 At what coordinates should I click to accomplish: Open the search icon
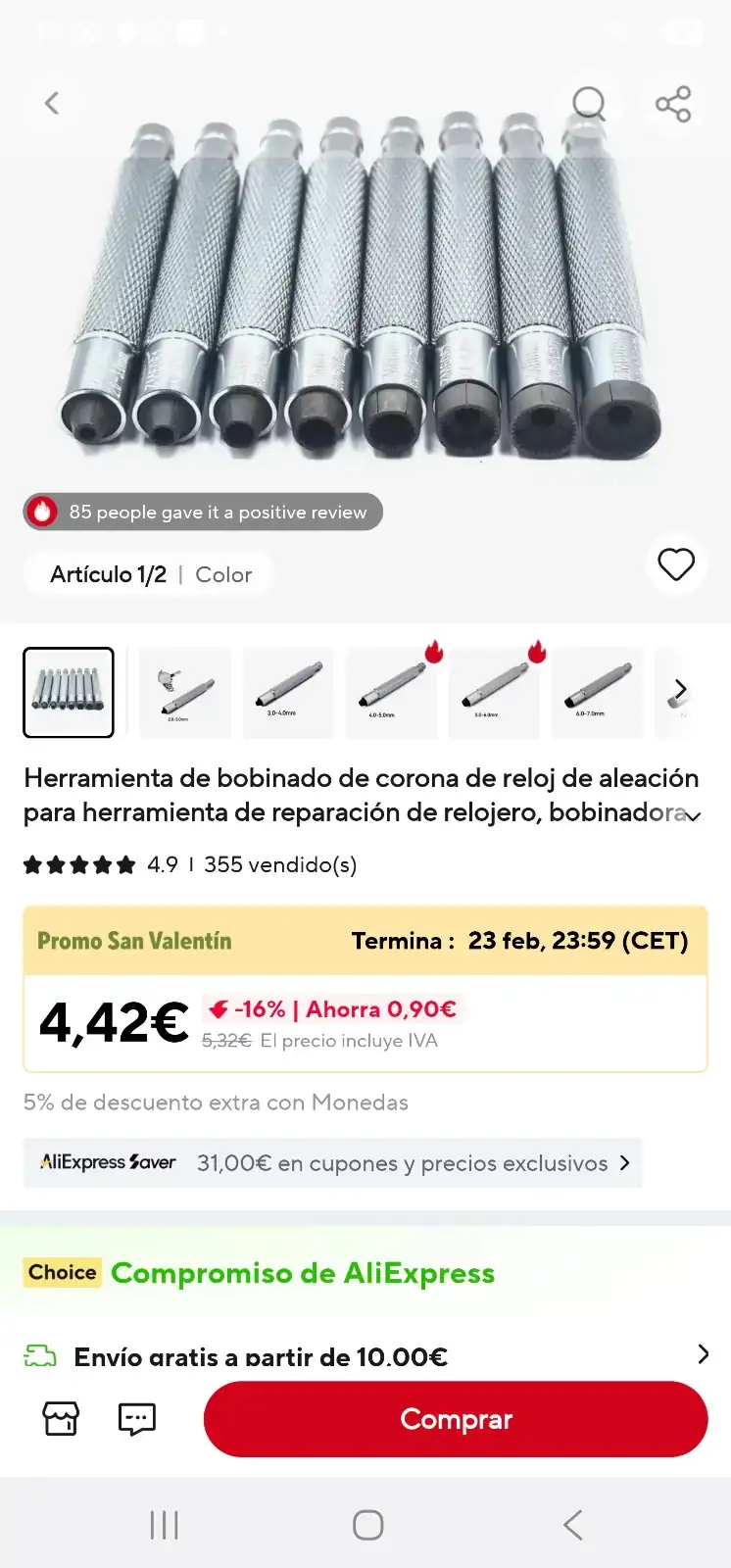click(589, 103)
